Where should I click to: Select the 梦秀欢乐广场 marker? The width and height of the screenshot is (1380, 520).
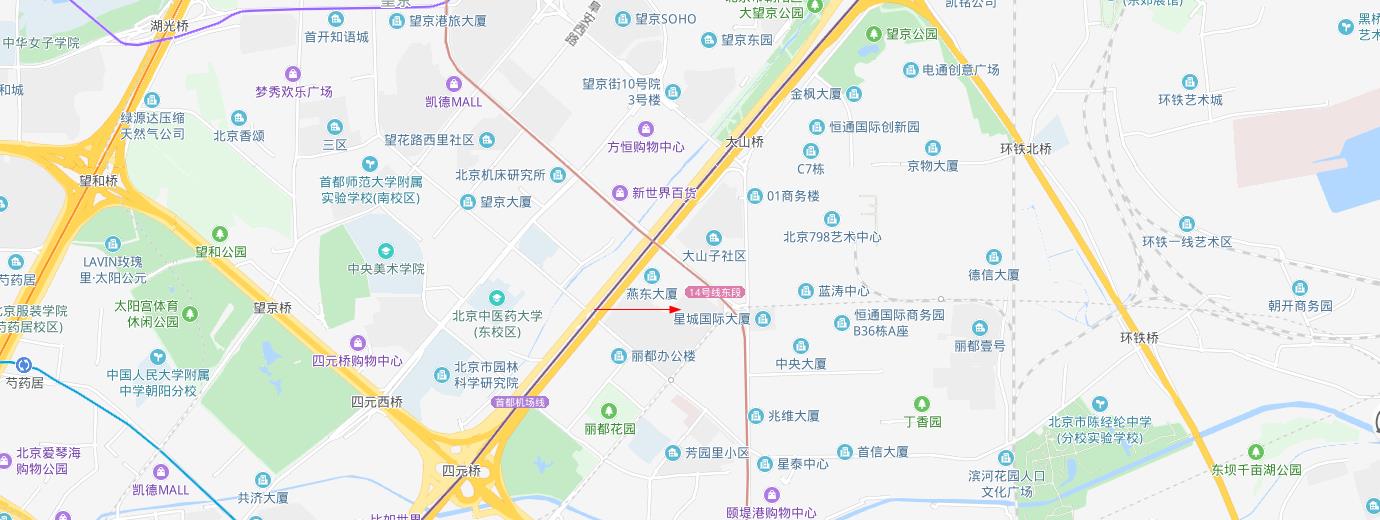click(292, 73)
